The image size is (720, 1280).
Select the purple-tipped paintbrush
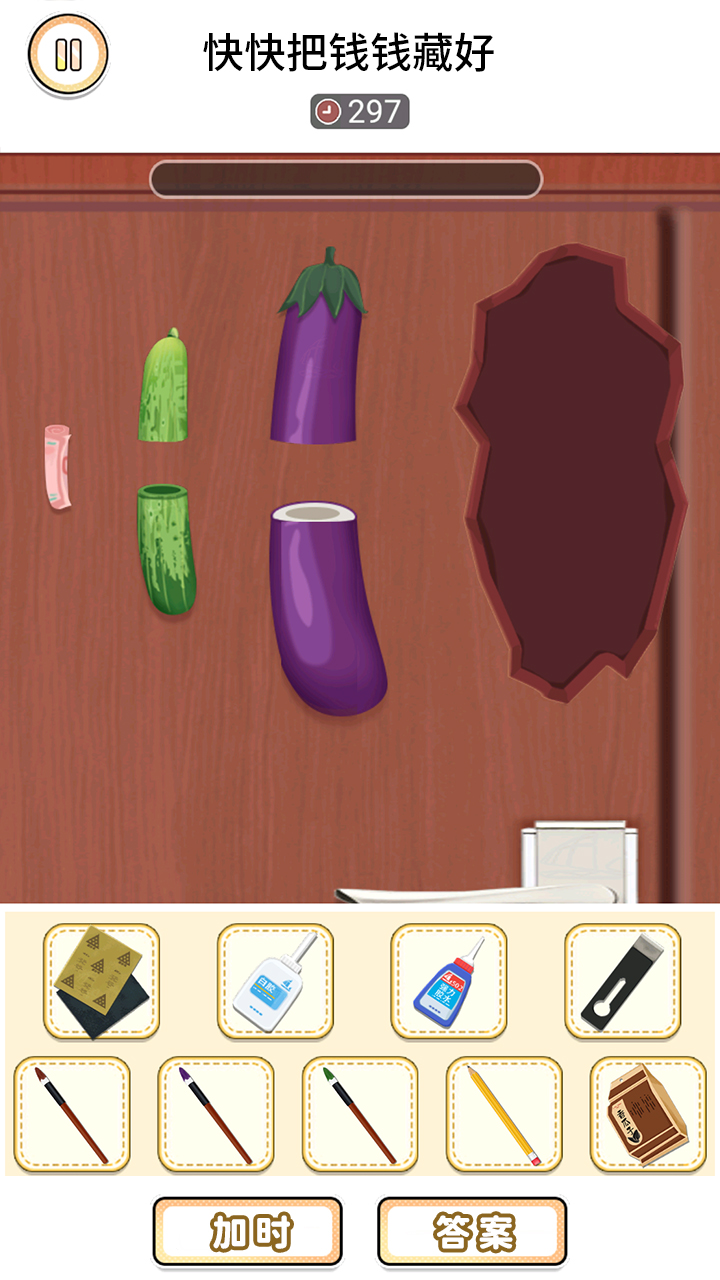tap(215, 1114)
